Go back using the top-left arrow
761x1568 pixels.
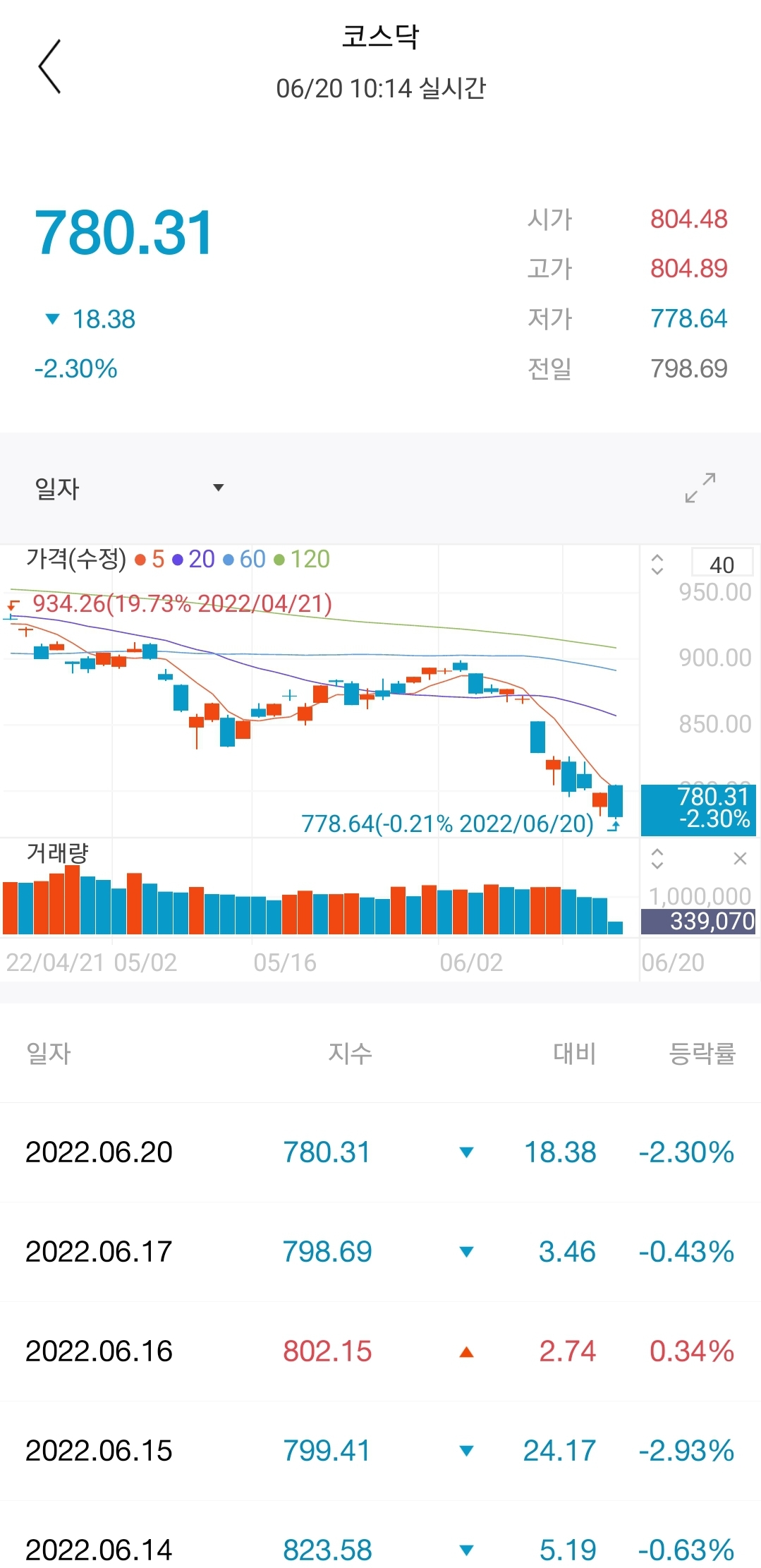click(x=49, y=66)
